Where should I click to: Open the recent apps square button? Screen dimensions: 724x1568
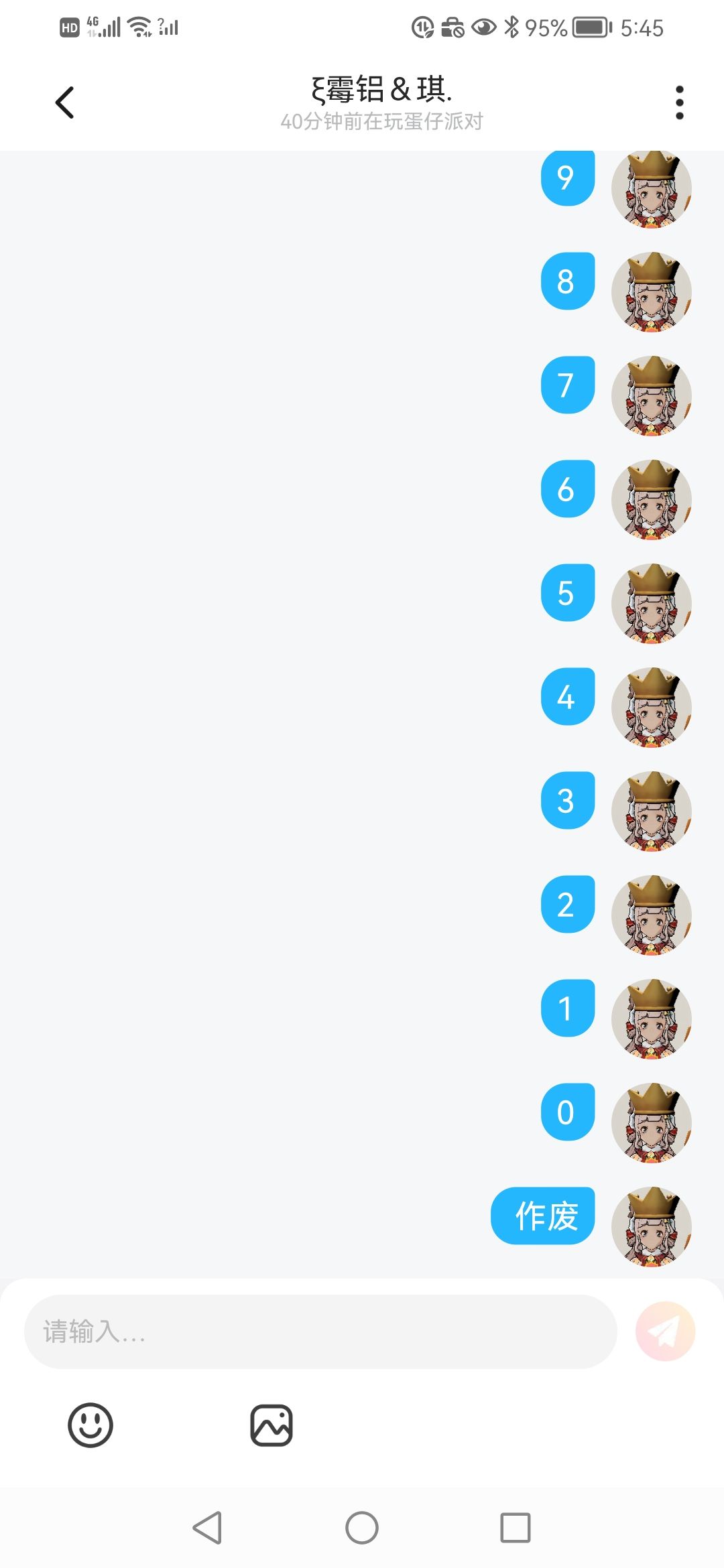(x=516, y=1528)
